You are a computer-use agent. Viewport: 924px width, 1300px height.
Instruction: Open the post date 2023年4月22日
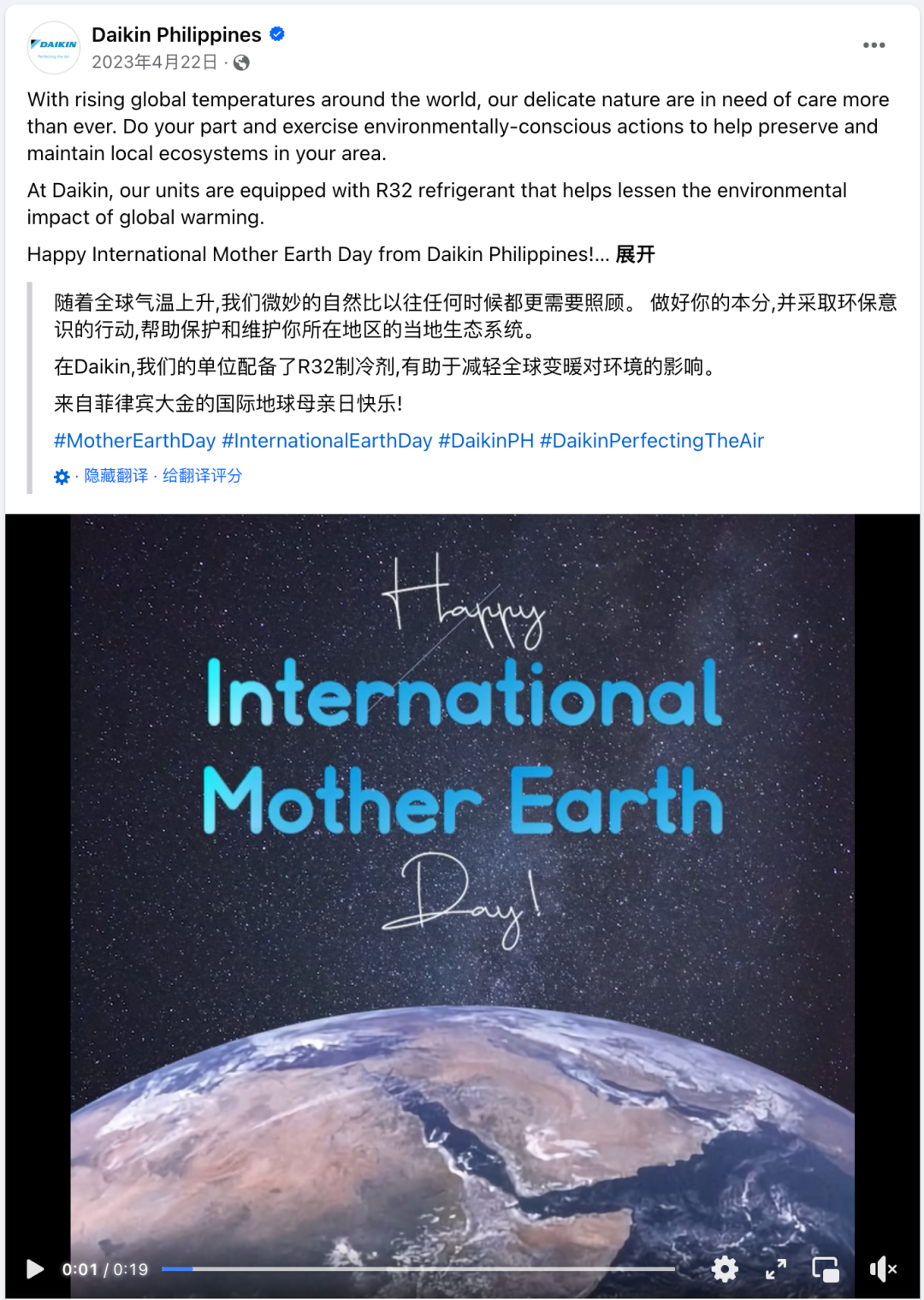point(155,62)
